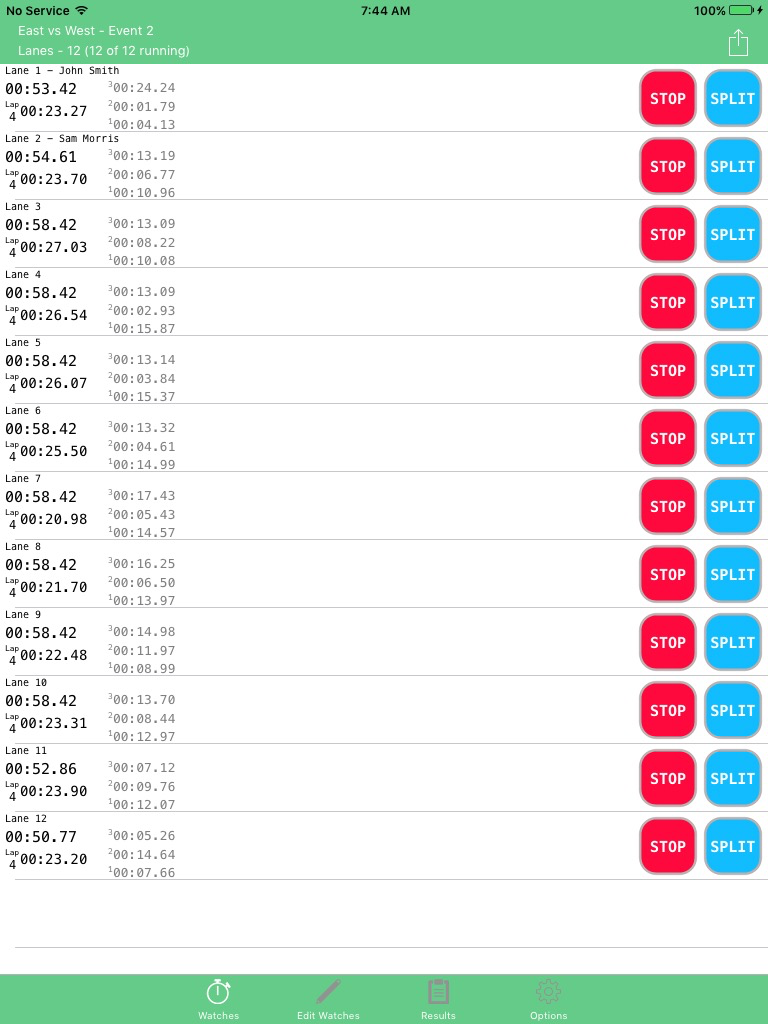The width and height of the screenshot is (768, 1024).
Task: Tap the share icon in the top right
Action: click(x=738, y=42)
